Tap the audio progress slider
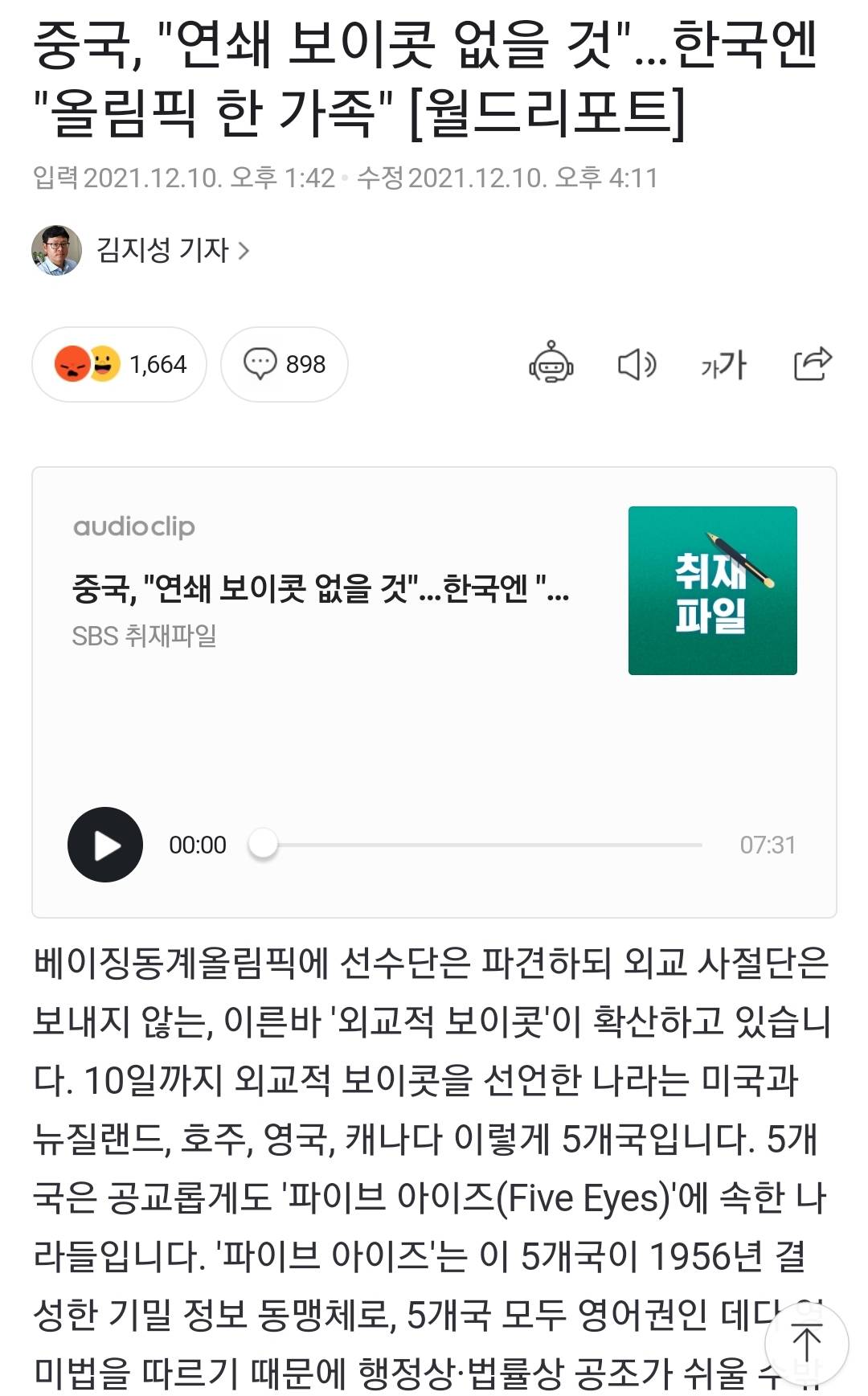This screenshot has width=868, height=1396. pos(482,845)
